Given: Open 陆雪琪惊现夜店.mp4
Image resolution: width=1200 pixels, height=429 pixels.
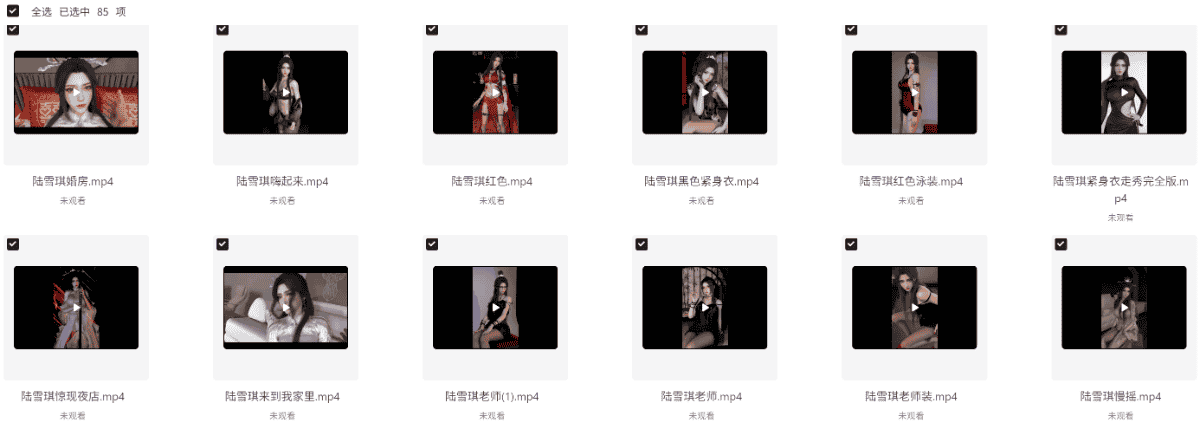Looking at the screenshot, I should coord(76,307).
